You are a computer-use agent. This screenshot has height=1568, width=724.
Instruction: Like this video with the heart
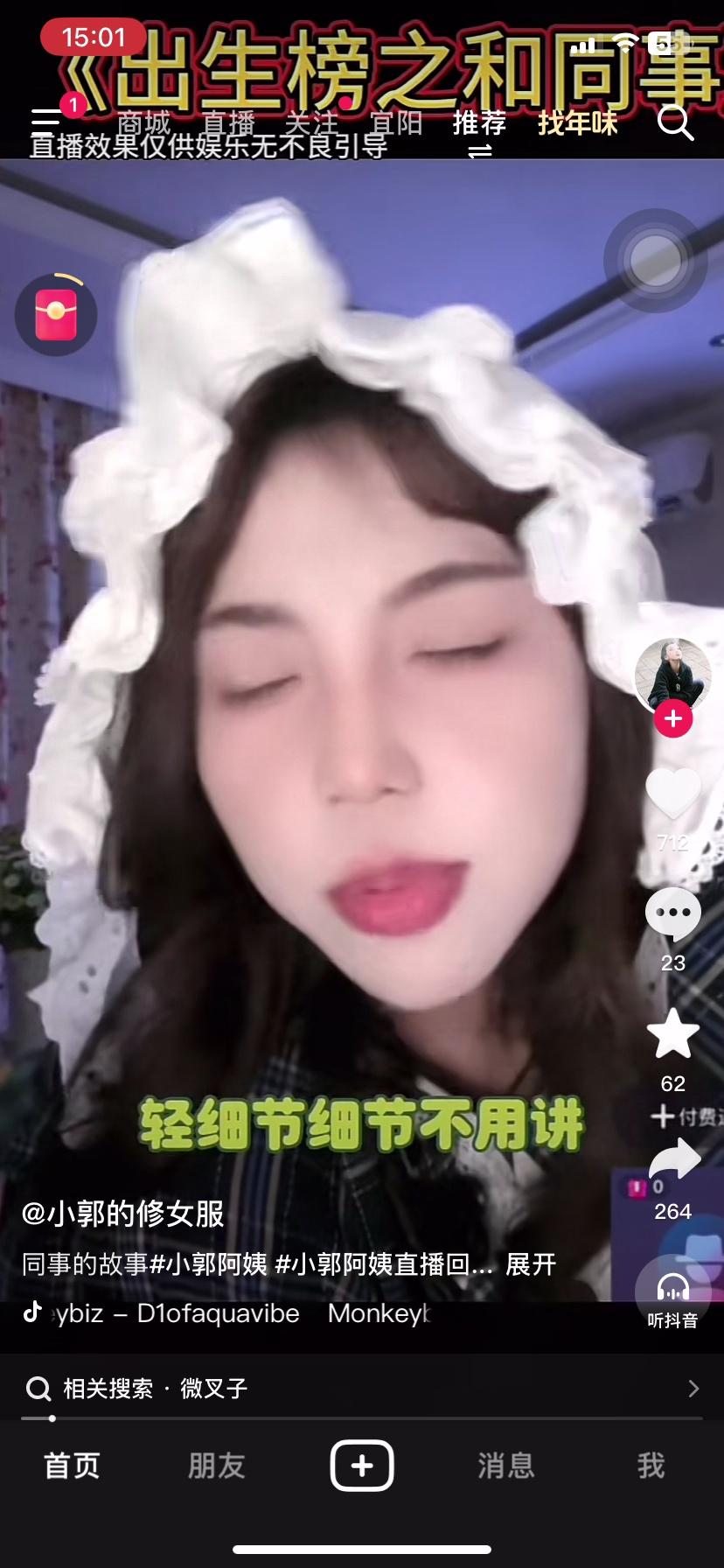pyautogui.click(x=672, y=793)
